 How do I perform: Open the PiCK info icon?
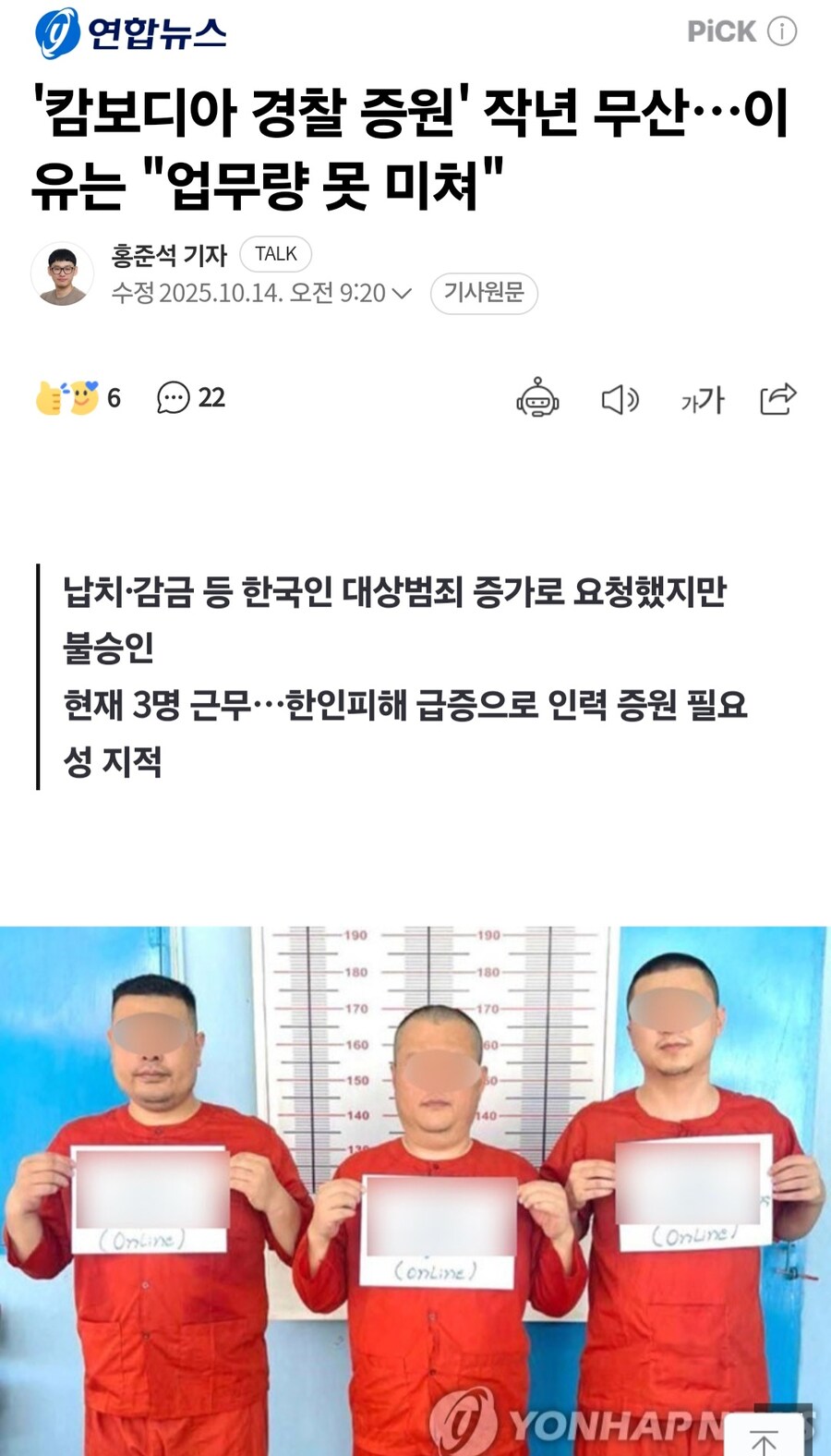click(x=782, y=32)
